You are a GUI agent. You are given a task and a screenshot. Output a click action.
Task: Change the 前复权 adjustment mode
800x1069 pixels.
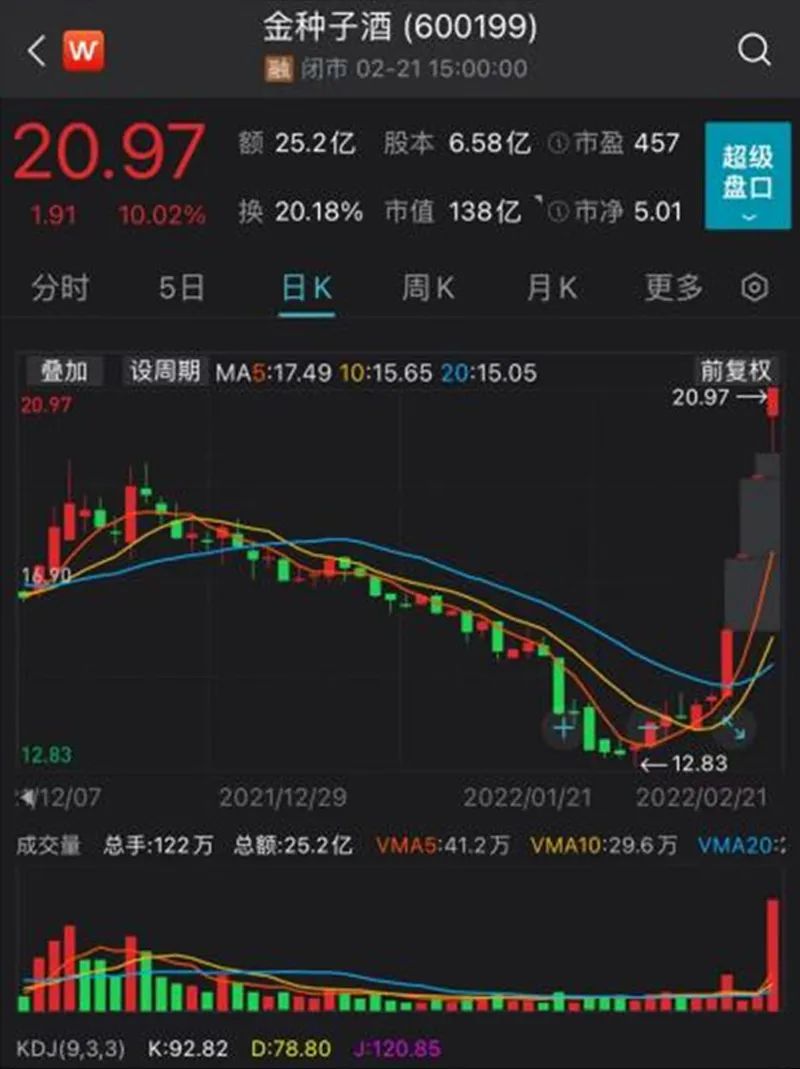coord(736,371)
